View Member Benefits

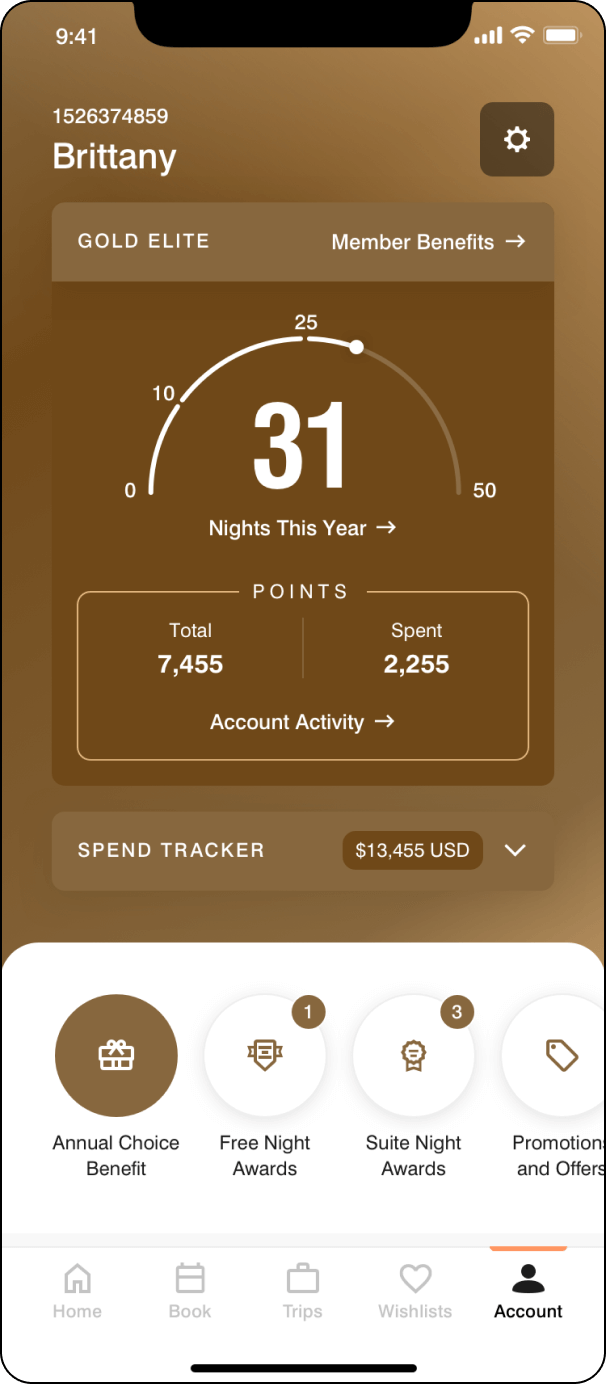point(428,242)
